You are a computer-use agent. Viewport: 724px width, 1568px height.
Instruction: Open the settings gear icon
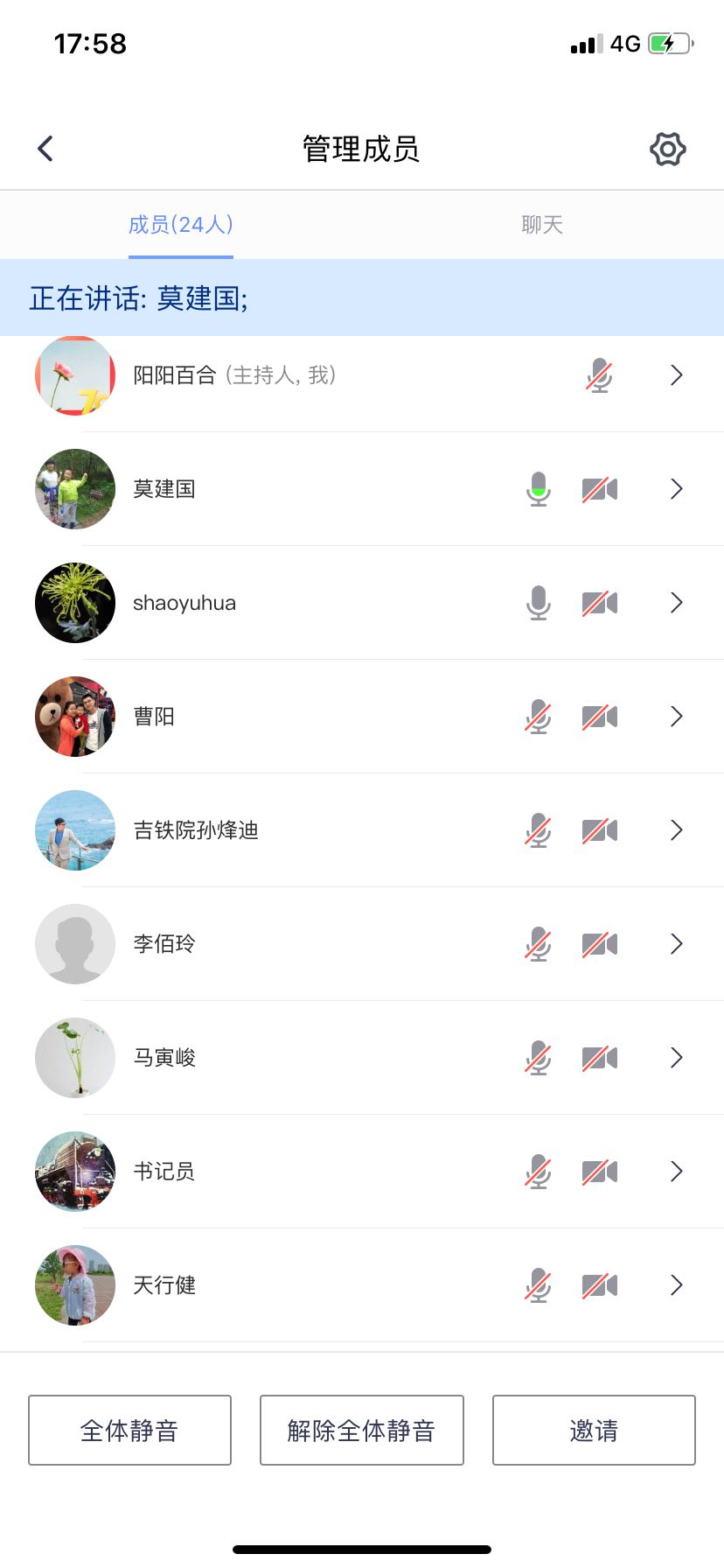(x=668, y=149)
